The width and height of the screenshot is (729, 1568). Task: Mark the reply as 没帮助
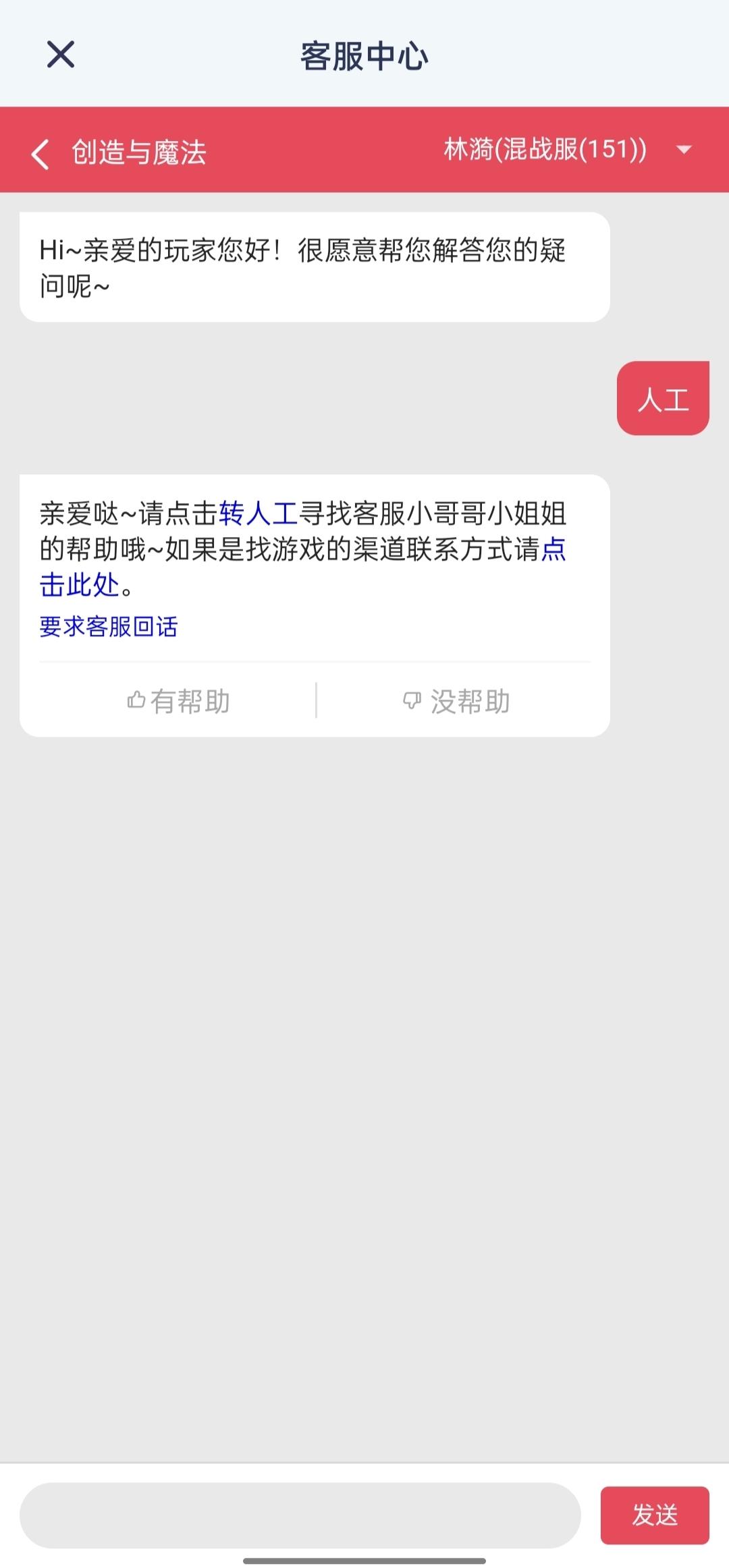pyautogui.click(x=456, y=702)
